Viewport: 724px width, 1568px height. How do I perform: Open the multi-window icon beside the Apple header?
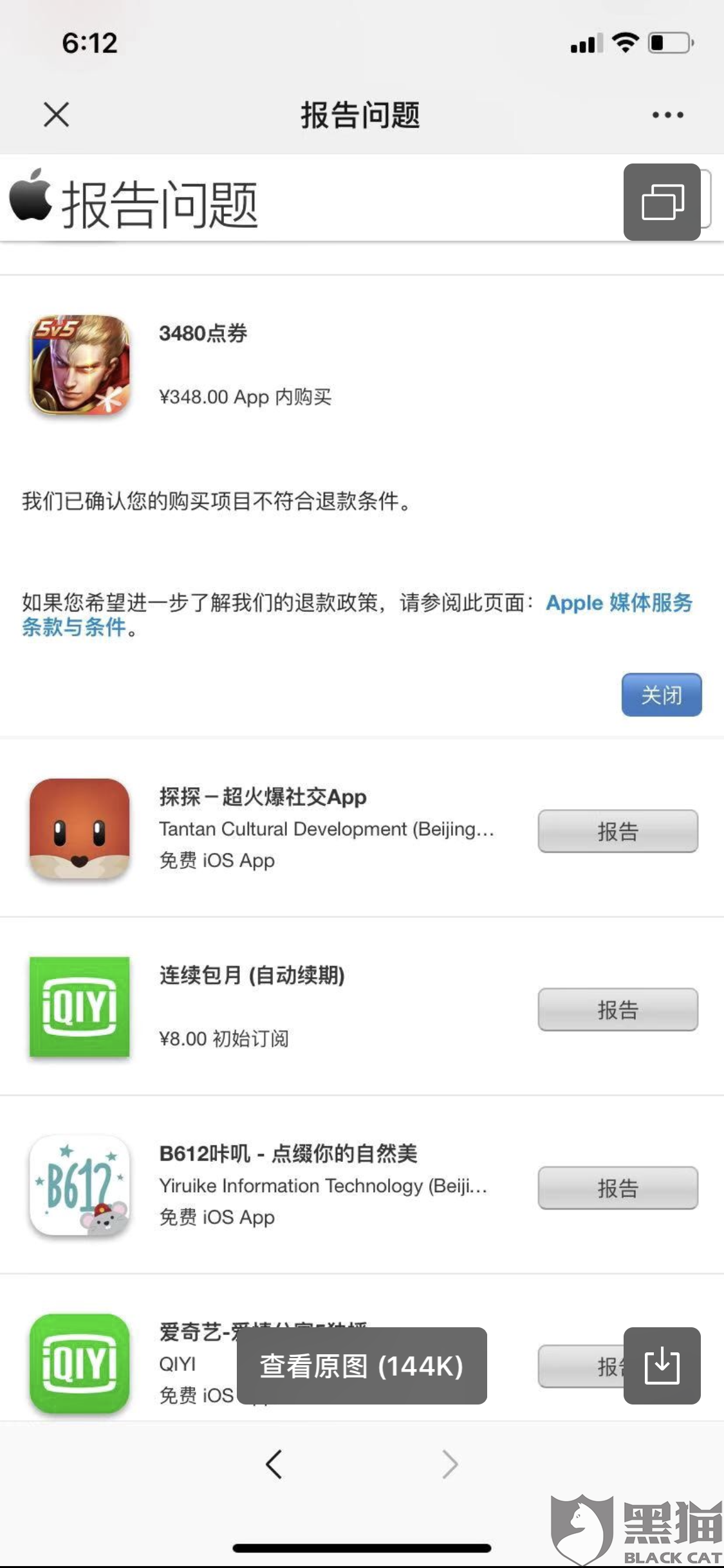(662, 202)
